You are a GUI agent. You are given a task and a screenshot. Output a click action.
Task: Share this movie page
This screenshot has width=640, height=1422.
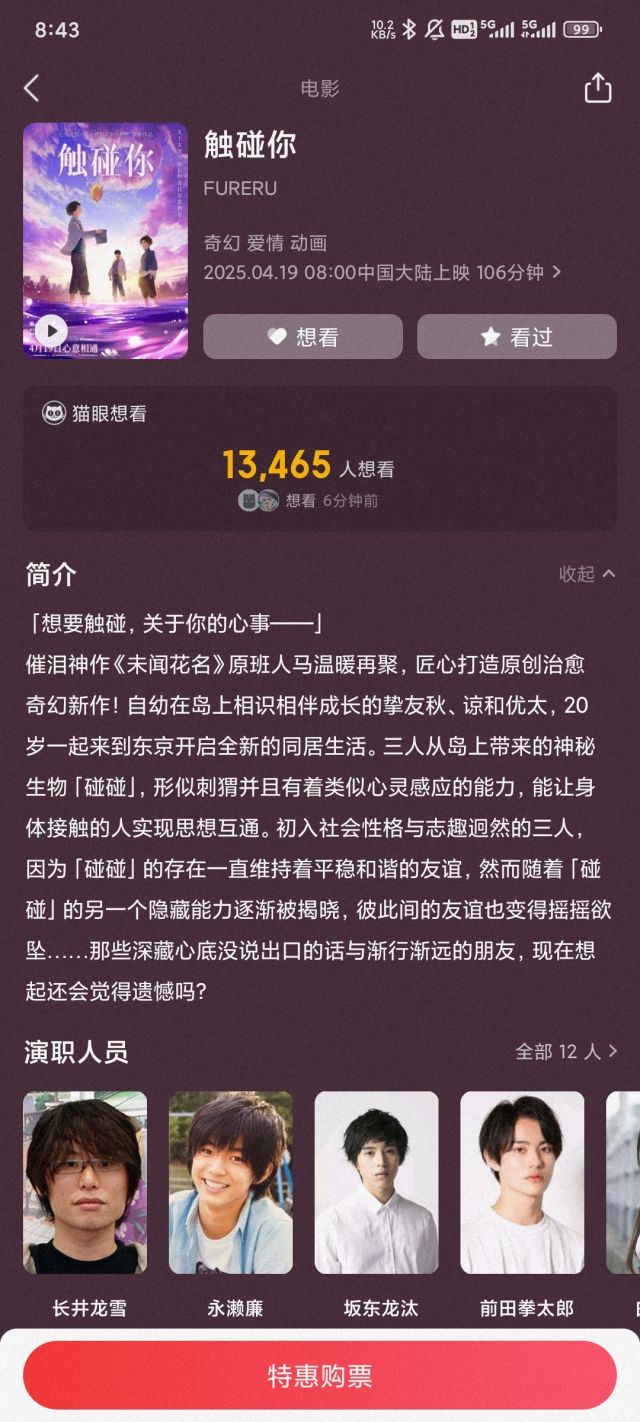click(x=597, y=88)
